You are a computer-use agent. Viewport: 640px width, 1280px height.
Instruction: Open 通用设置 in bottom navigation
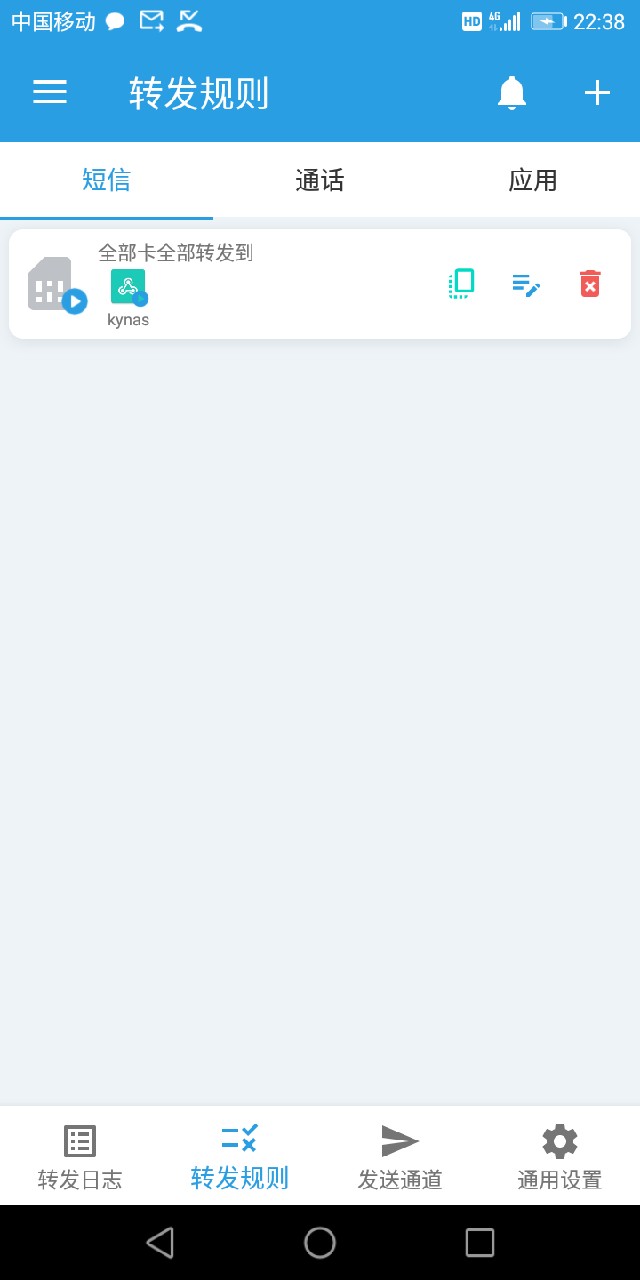559,1157
